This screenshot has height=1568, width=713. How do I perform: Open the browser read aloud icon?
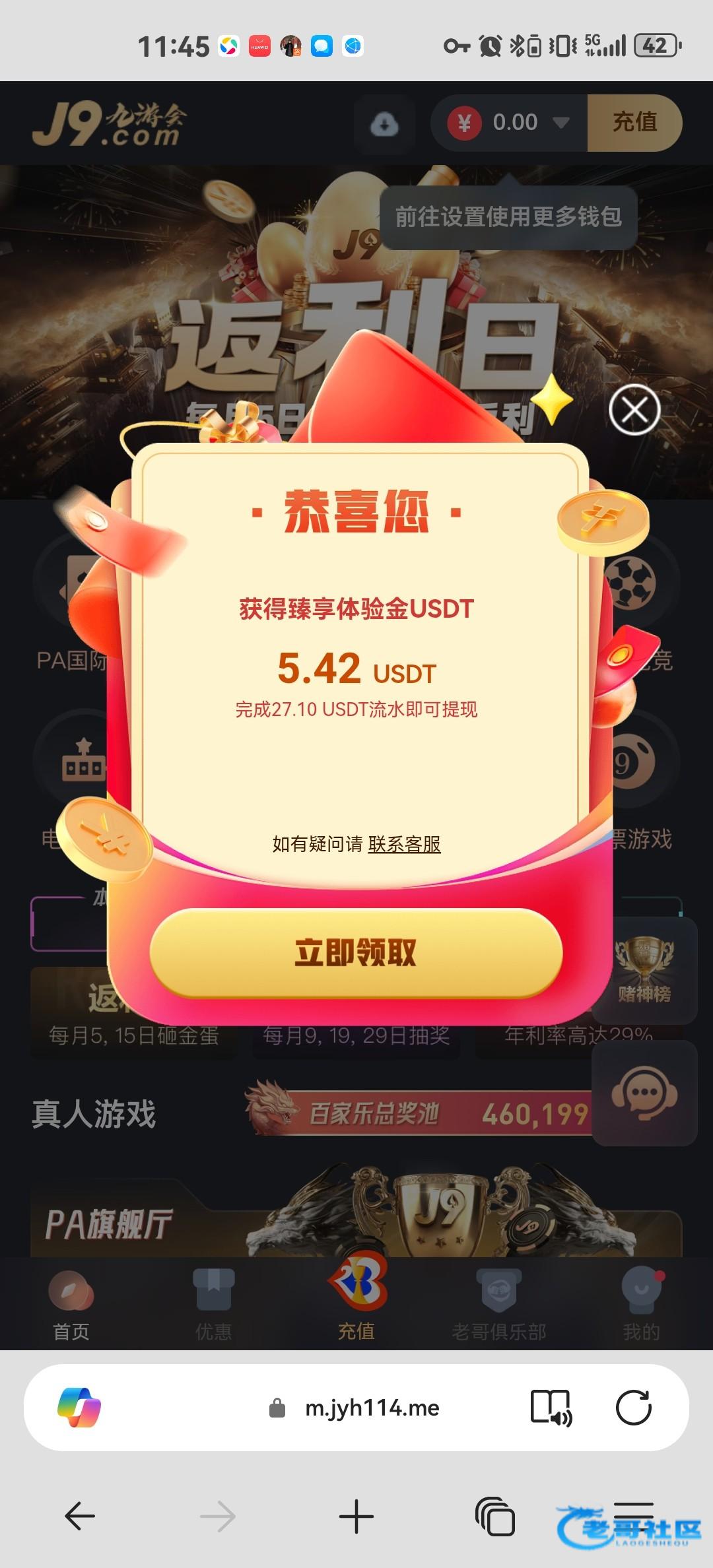coord(551,1408)
